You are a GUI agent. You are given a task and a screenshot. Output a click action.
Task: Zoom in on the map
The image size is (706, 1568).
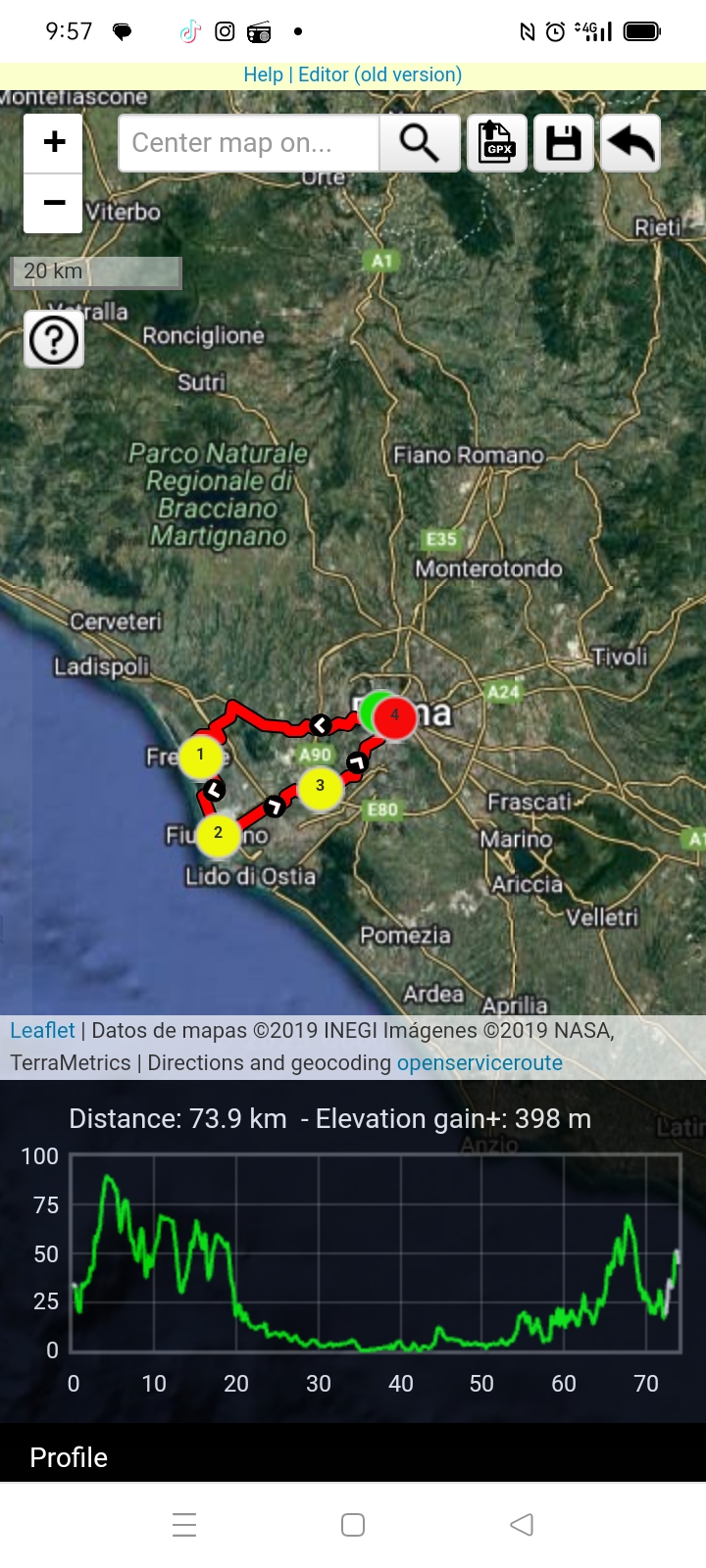click(54, 143)
